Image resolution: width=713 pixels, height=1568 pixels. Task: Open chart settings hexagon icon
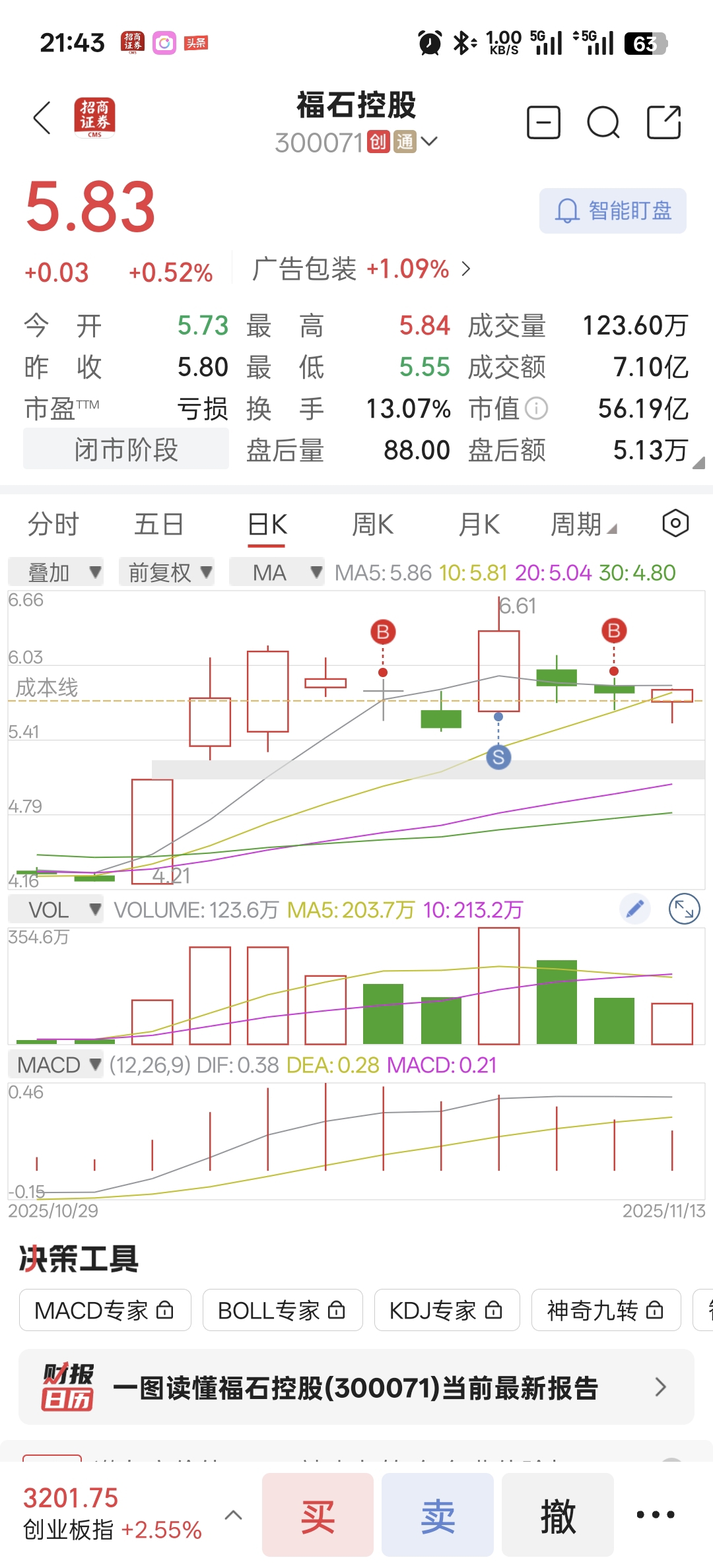point(675,524)
